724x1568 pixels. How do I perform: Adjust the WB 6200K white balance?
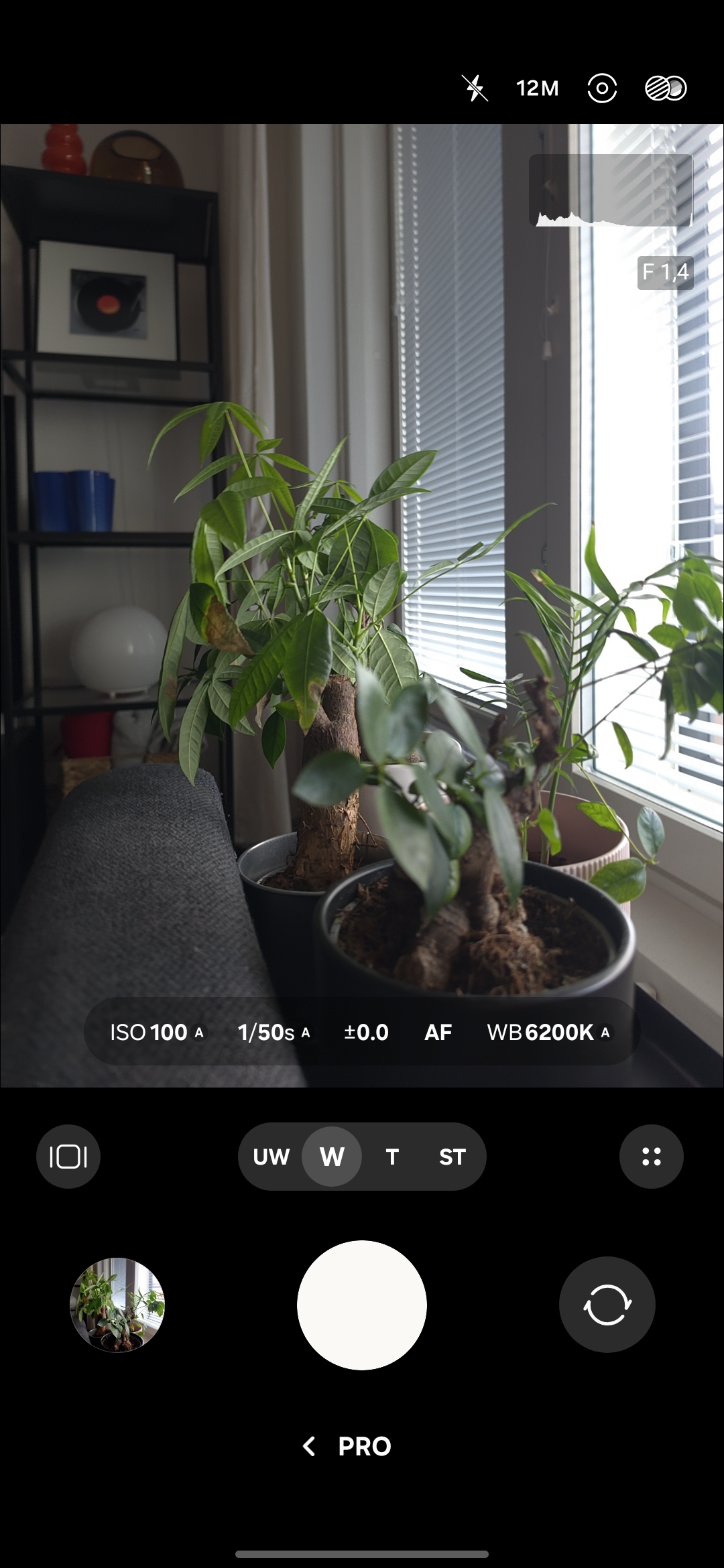pos(549,1033)
